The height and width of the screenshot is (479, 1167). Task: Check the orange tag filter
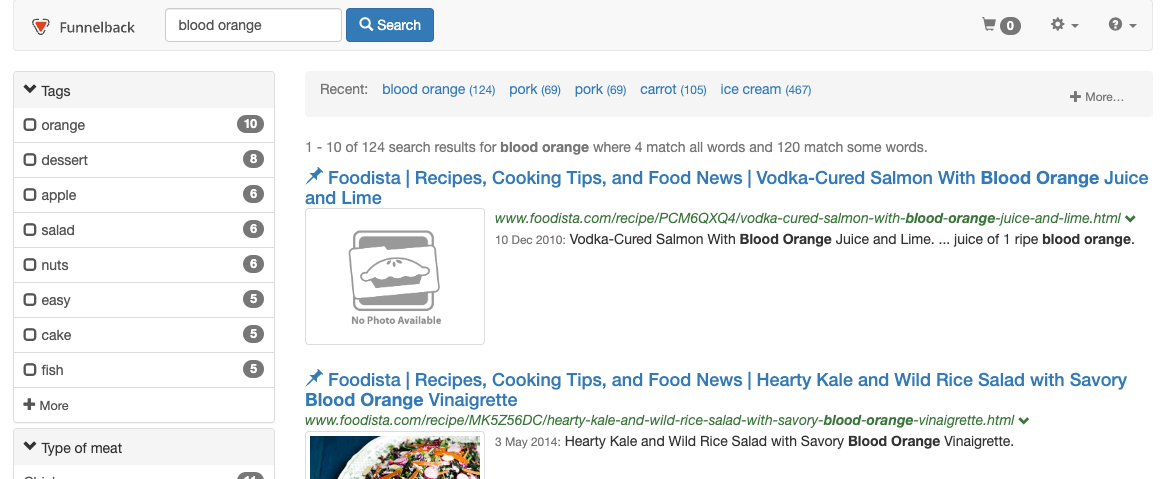30,125
